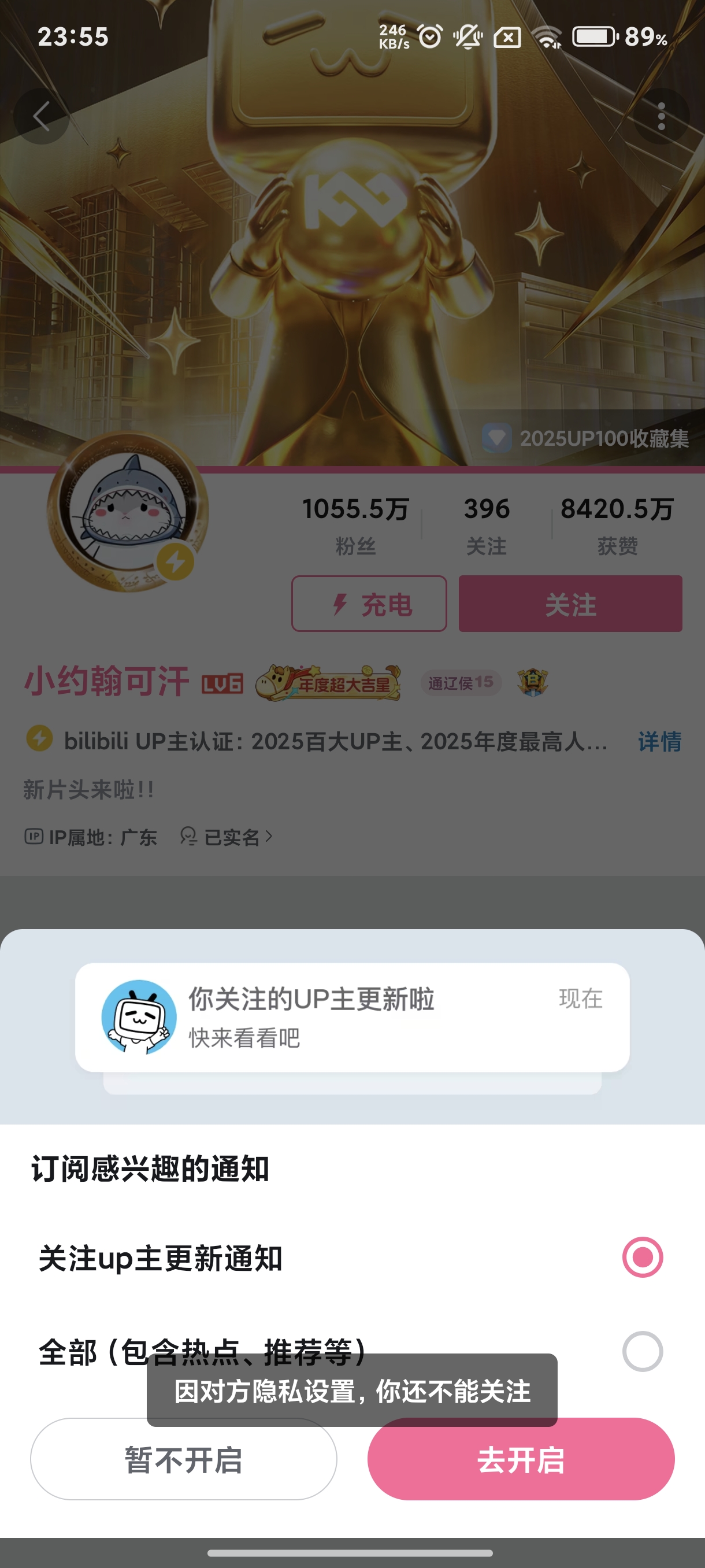
Task: Select 关注up主更新通知 radio option
Action: (x=642, y=1258)
